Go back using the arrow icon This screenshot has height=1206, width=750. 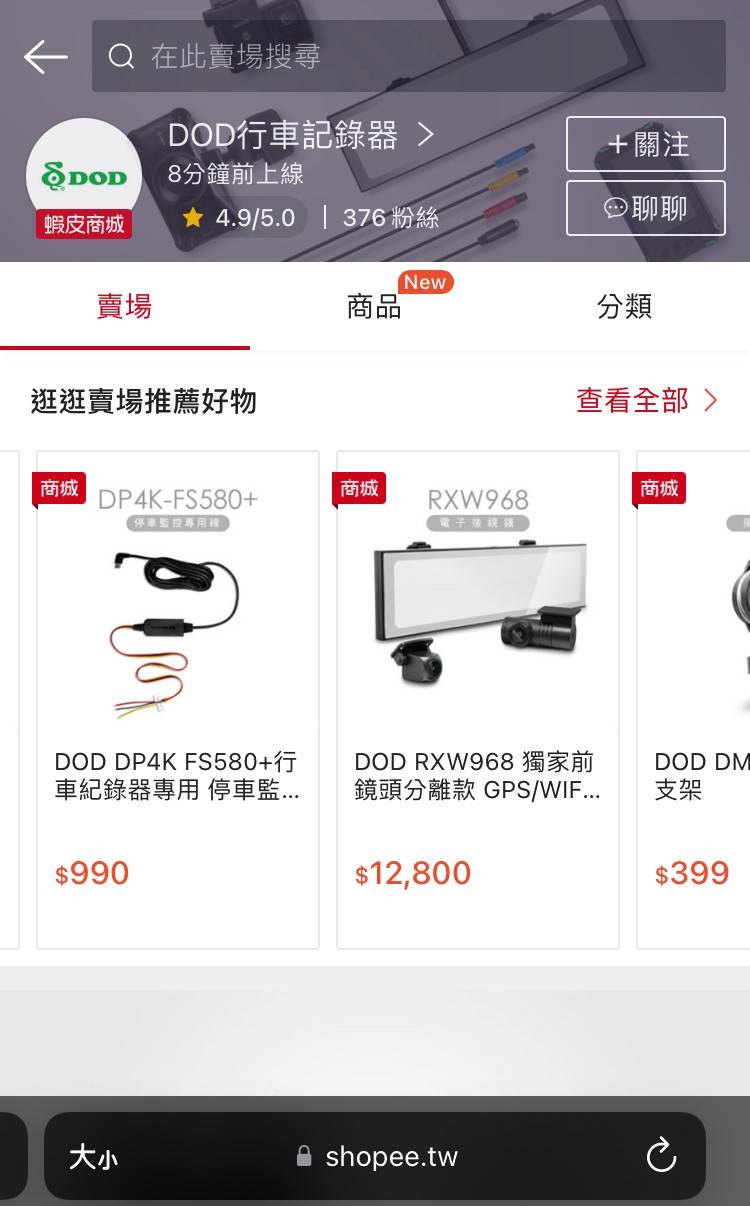46,57
